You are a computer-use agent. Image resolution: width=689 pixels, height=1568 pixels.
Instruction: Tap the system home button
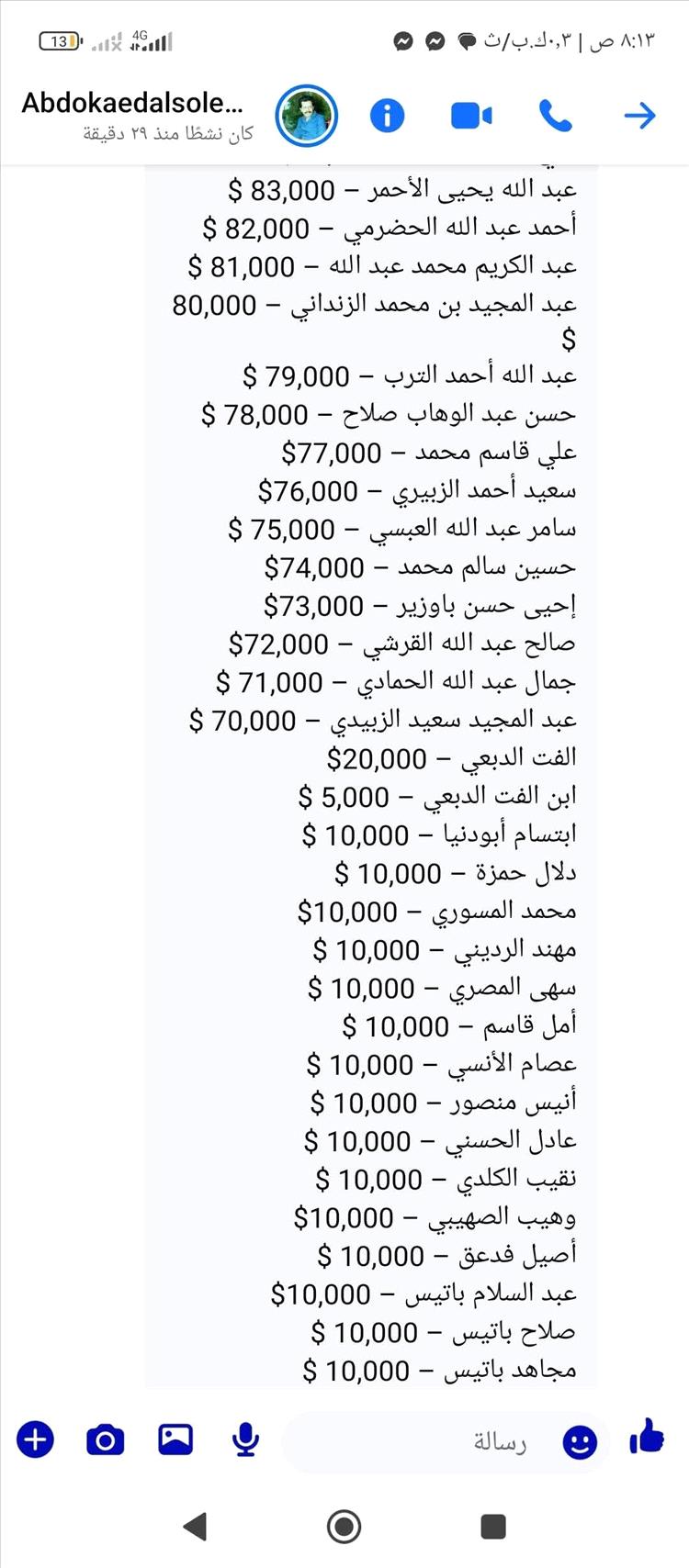pyautogui.click(x=344, y=1527)
